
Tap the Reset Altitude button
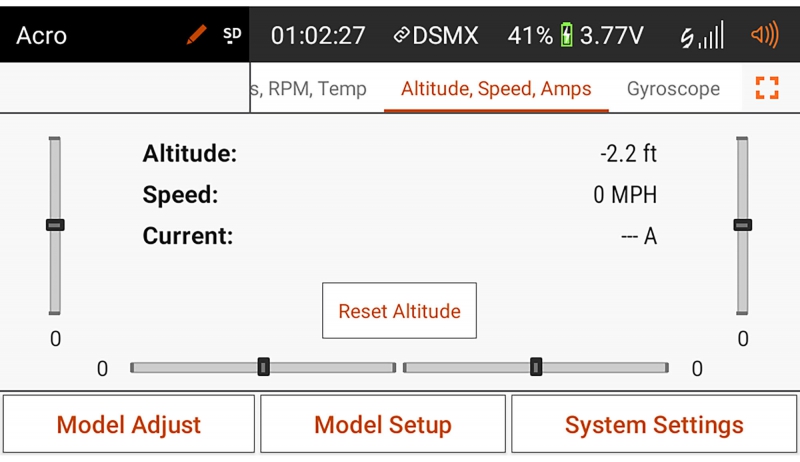click(399, 311)
